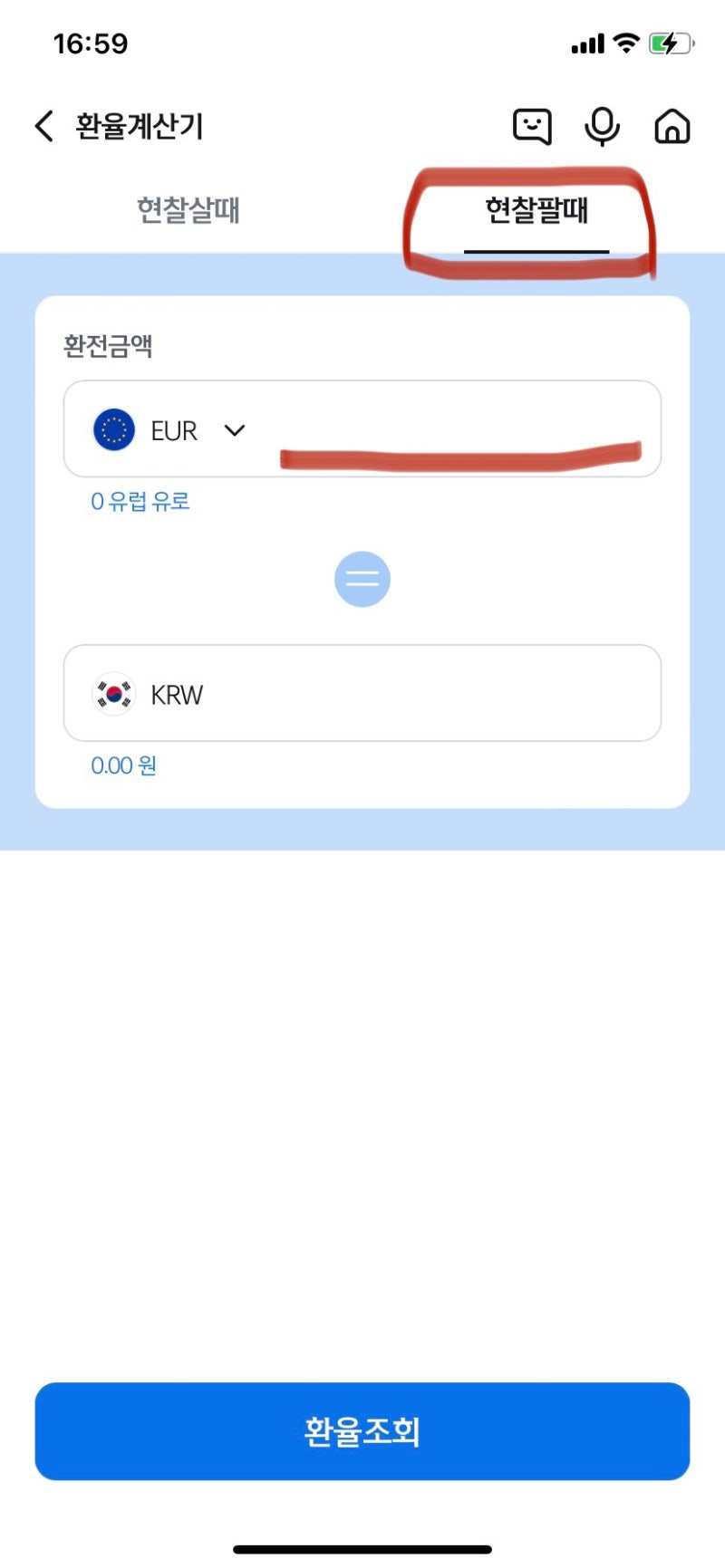Go to home screen via house icon
725x1568 pixels.
672,127
